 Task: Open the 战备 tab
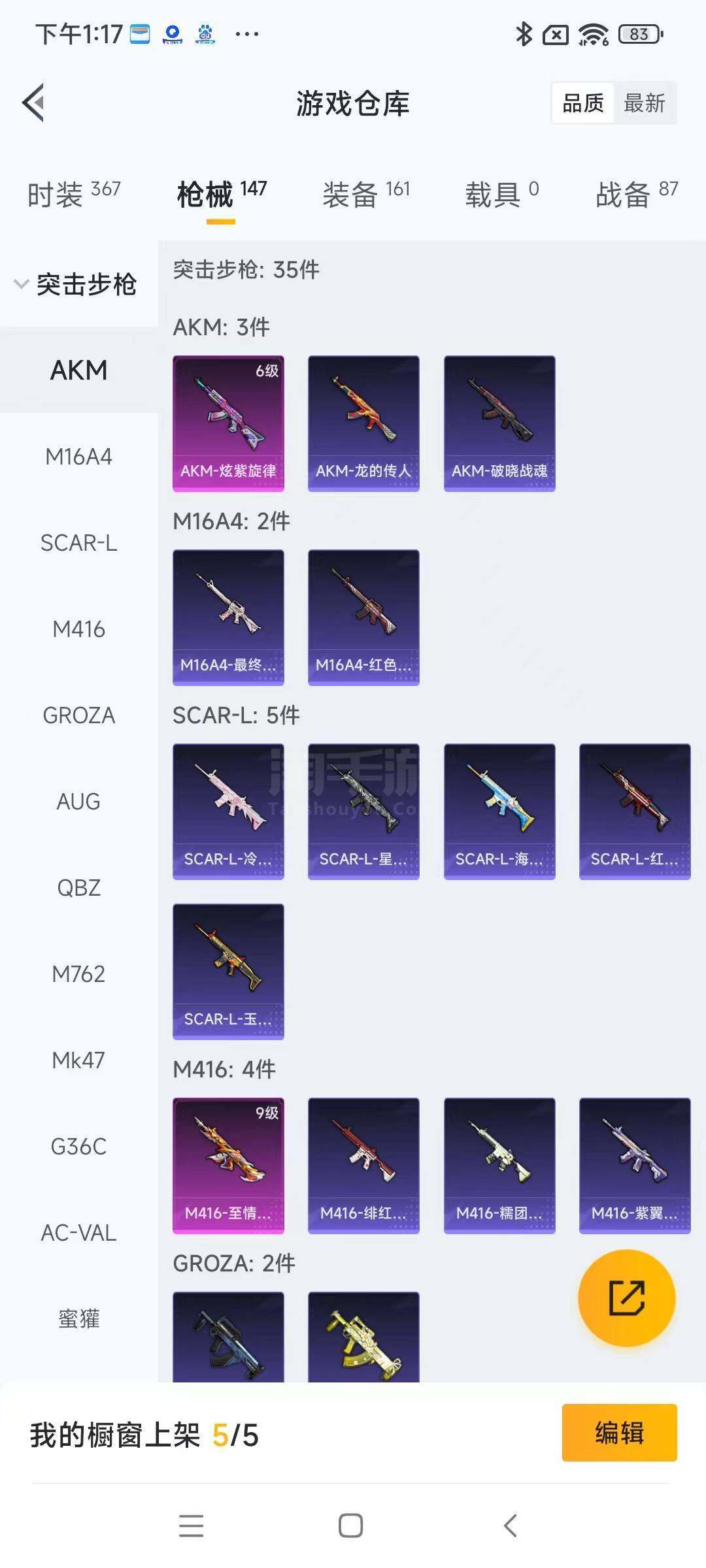(x=636, y=195)
